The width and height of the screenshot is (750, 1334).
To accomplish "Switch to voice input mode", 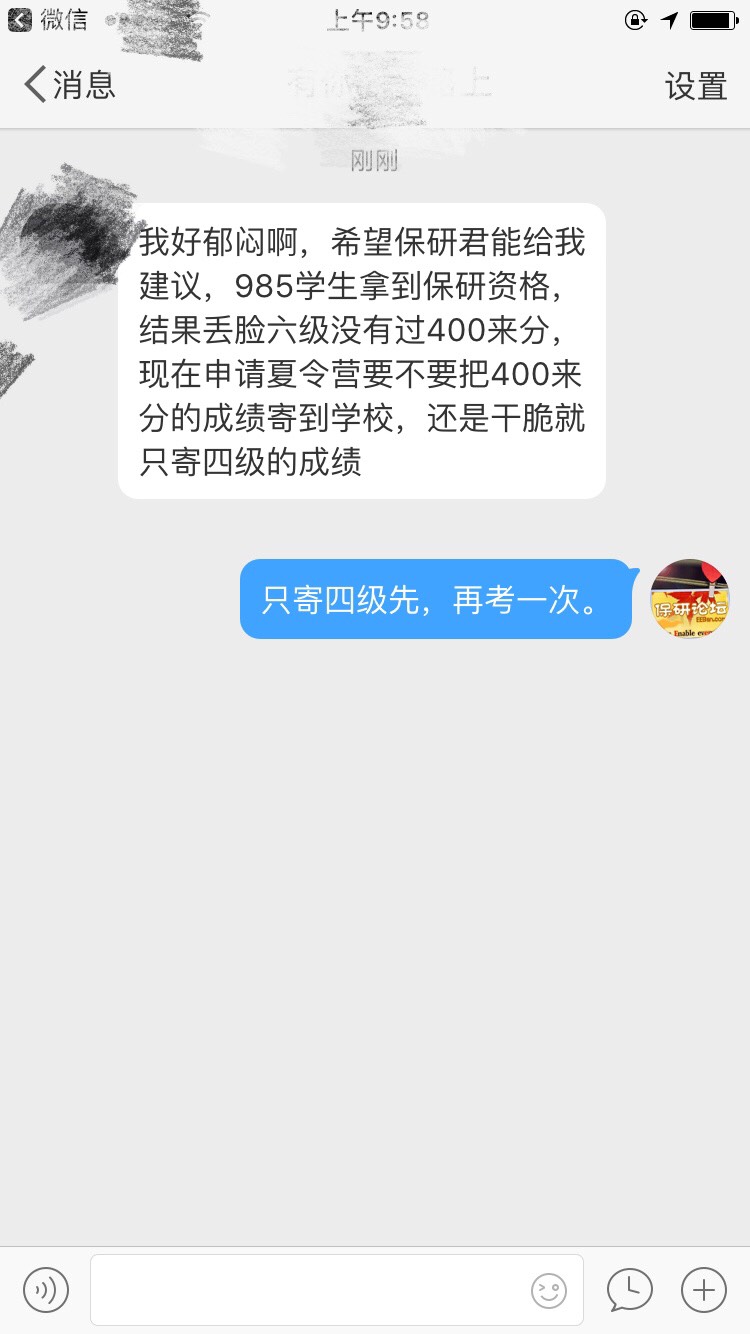I will 46,1290.
